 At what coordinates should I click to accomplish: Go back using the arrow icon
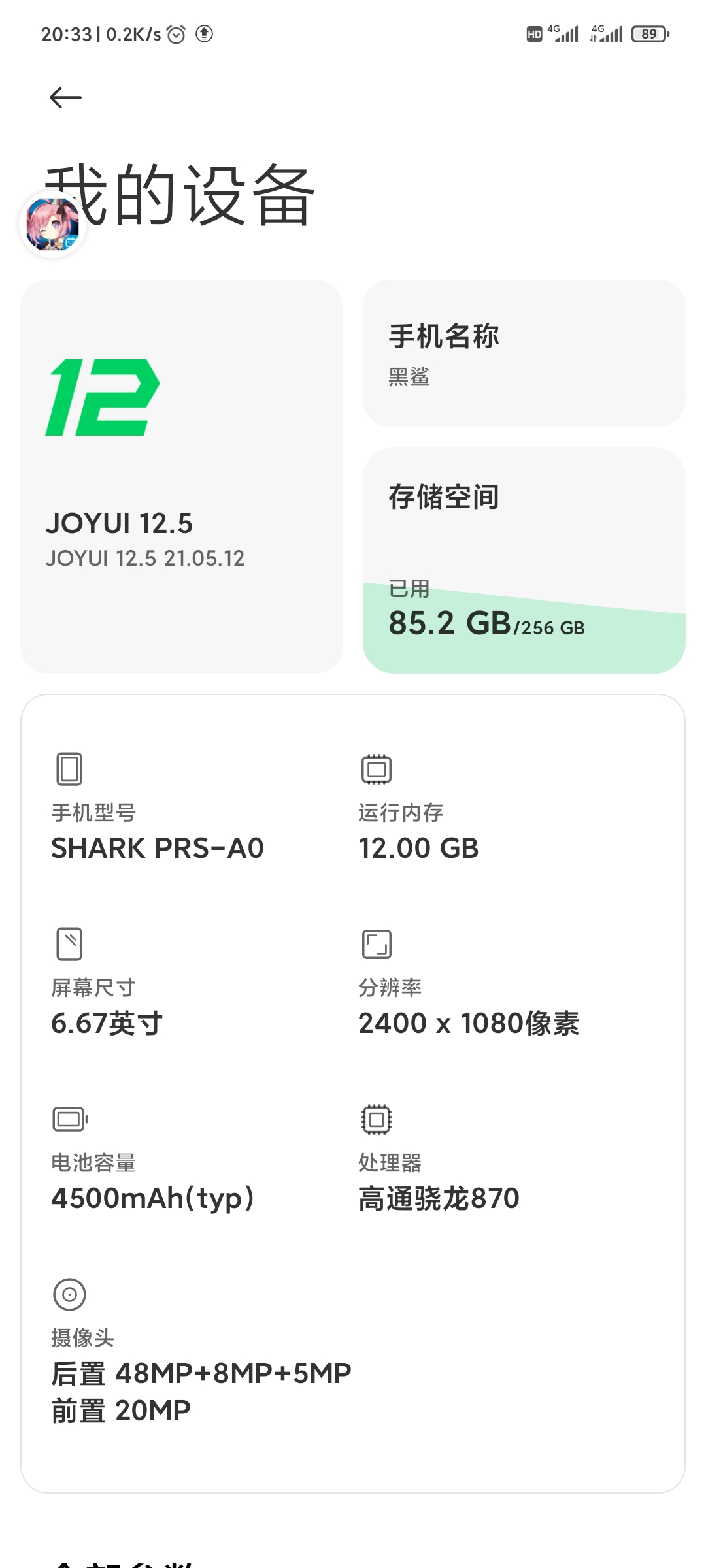coord(65,97)
